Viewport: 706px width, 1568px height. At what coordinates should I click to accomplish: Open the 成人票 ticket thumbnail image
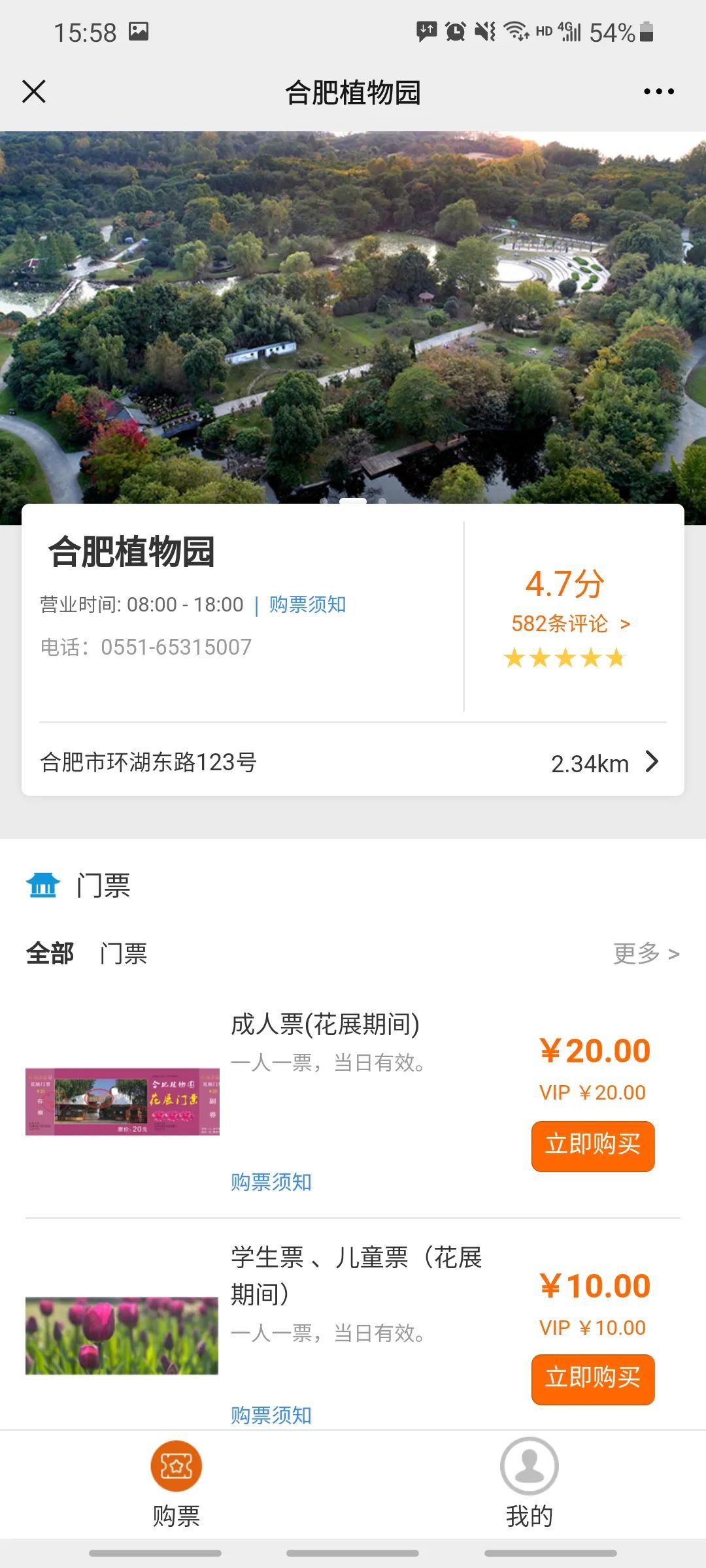[x=122, y=1102]
